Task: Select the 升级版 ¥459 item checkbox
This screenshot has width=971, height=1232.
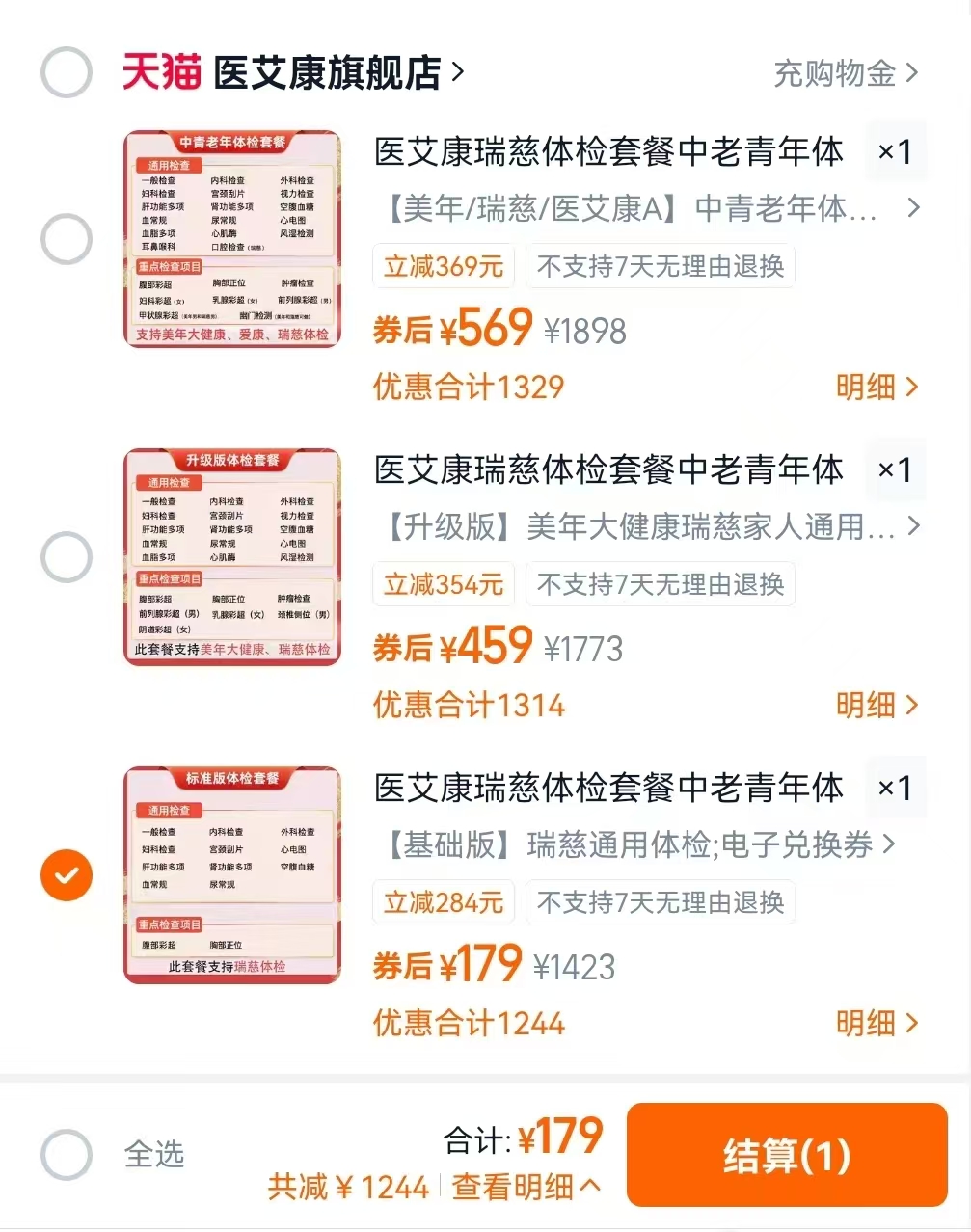Action: 66,557
